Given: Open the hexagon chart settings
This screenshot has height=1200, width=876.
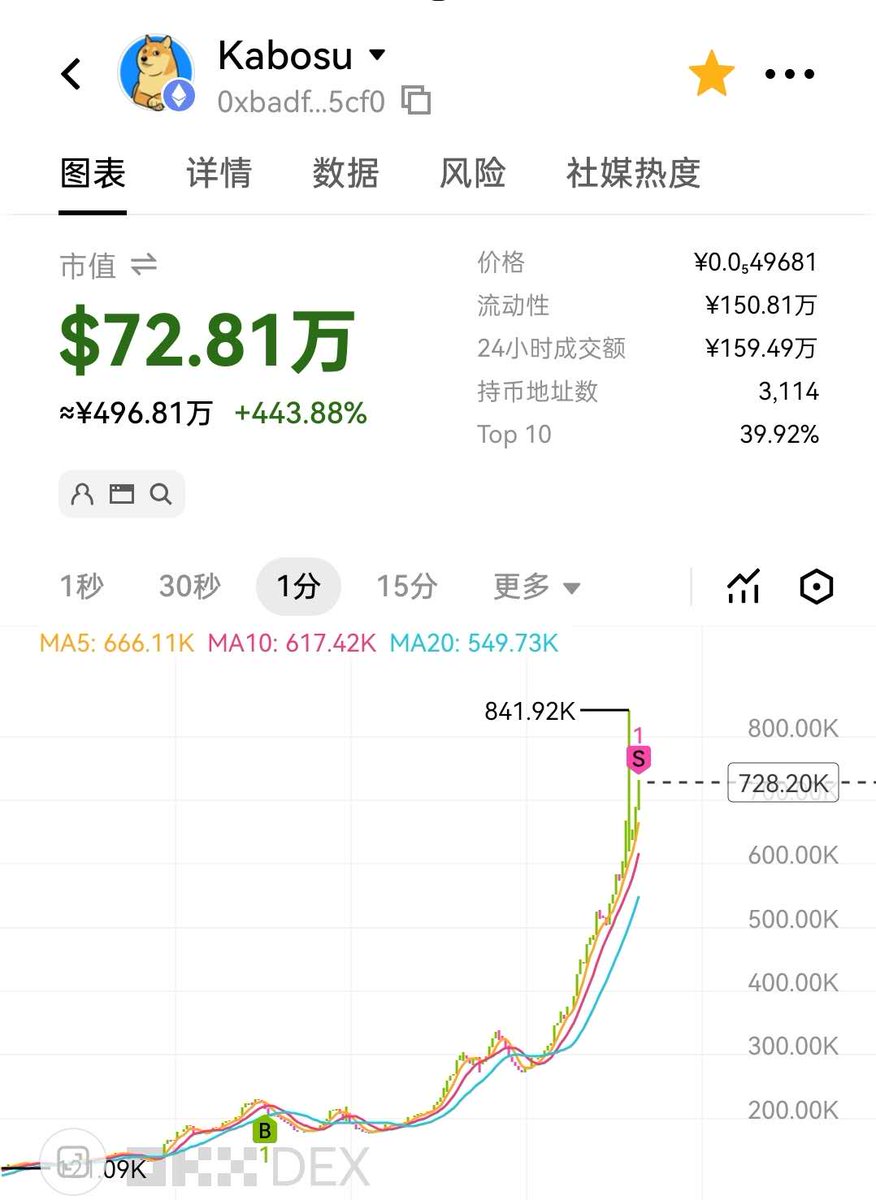Looking at the screenshot, I should 817,586.
